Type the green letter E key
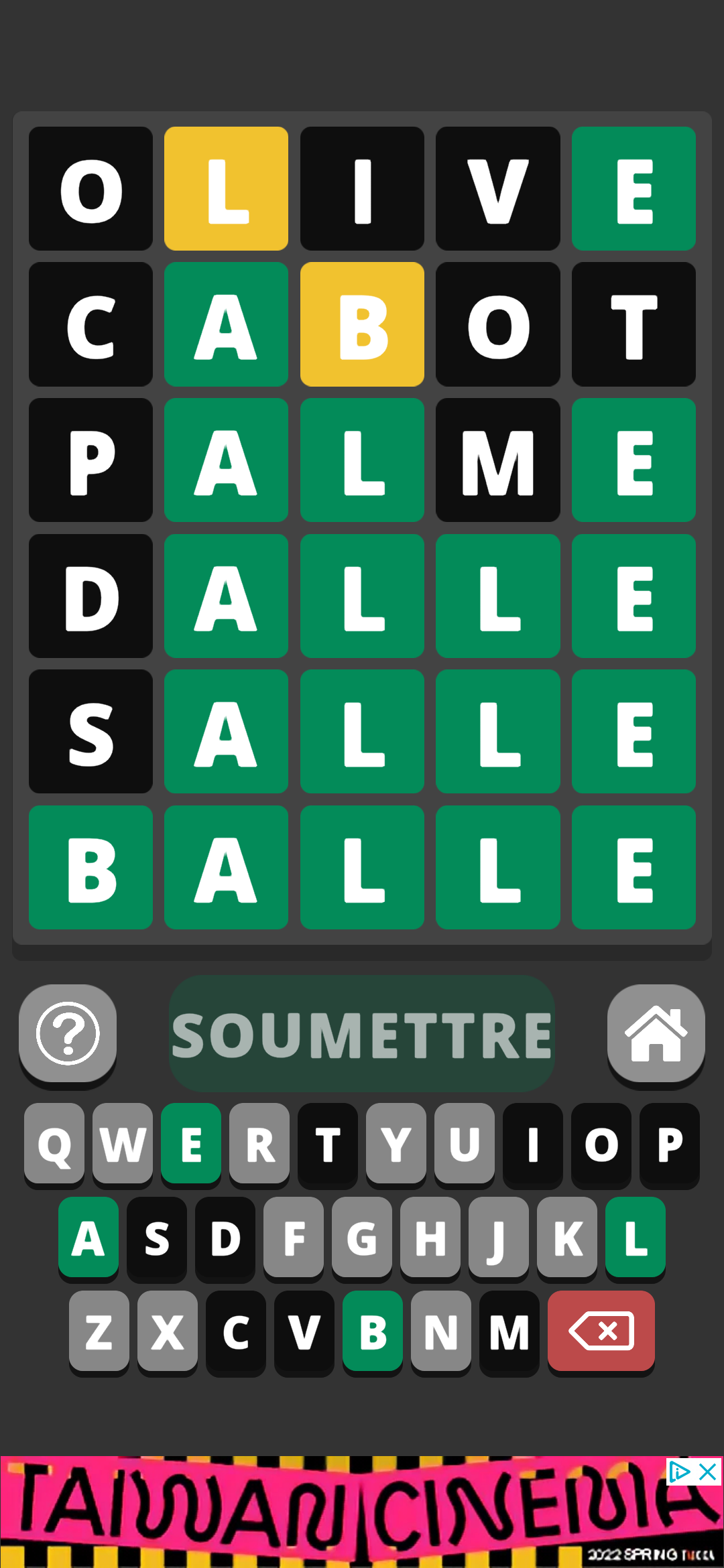 [191, 1143]
